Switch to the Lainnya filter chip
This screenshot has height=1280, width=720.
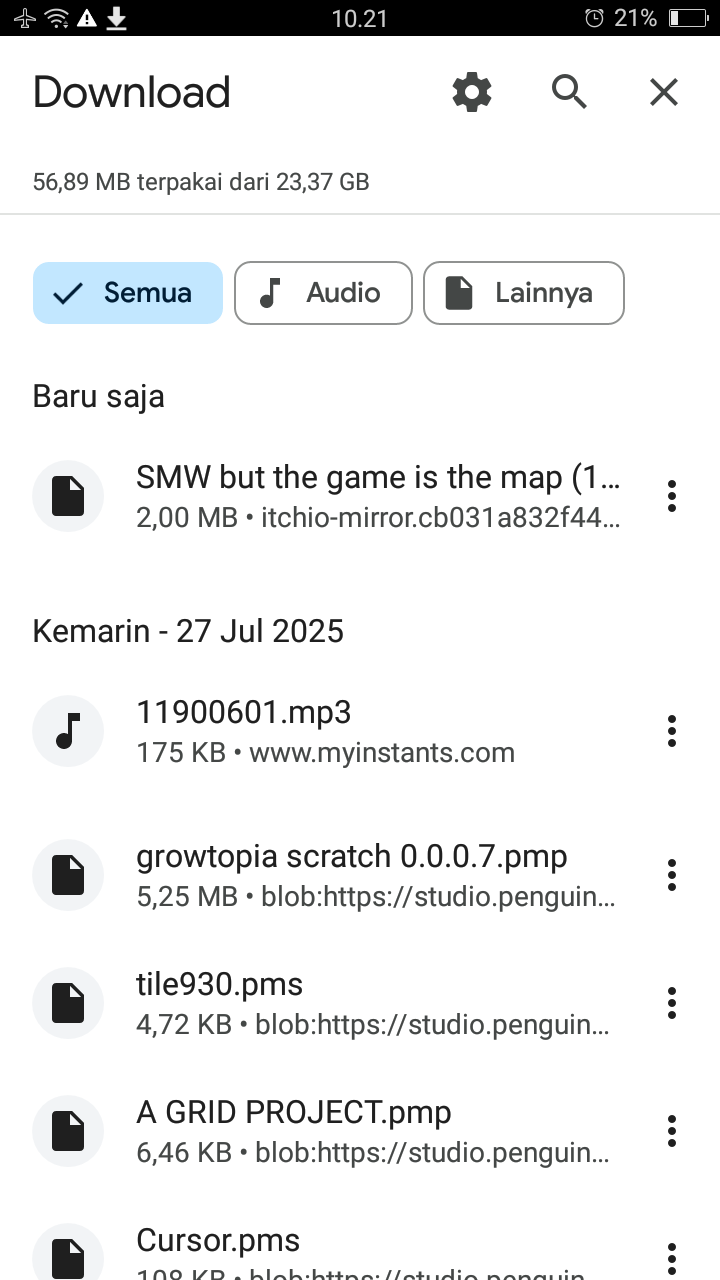pyautogui.click(x=524, y=293)
